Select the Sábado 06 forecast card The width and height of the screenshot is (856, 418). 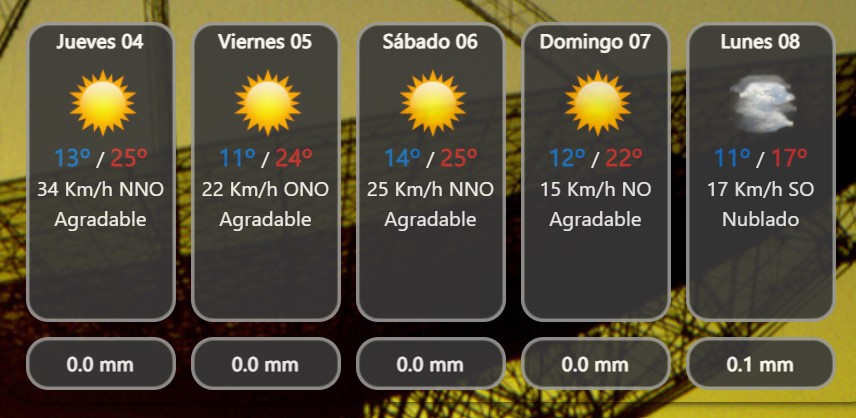(x=430, y=170)
